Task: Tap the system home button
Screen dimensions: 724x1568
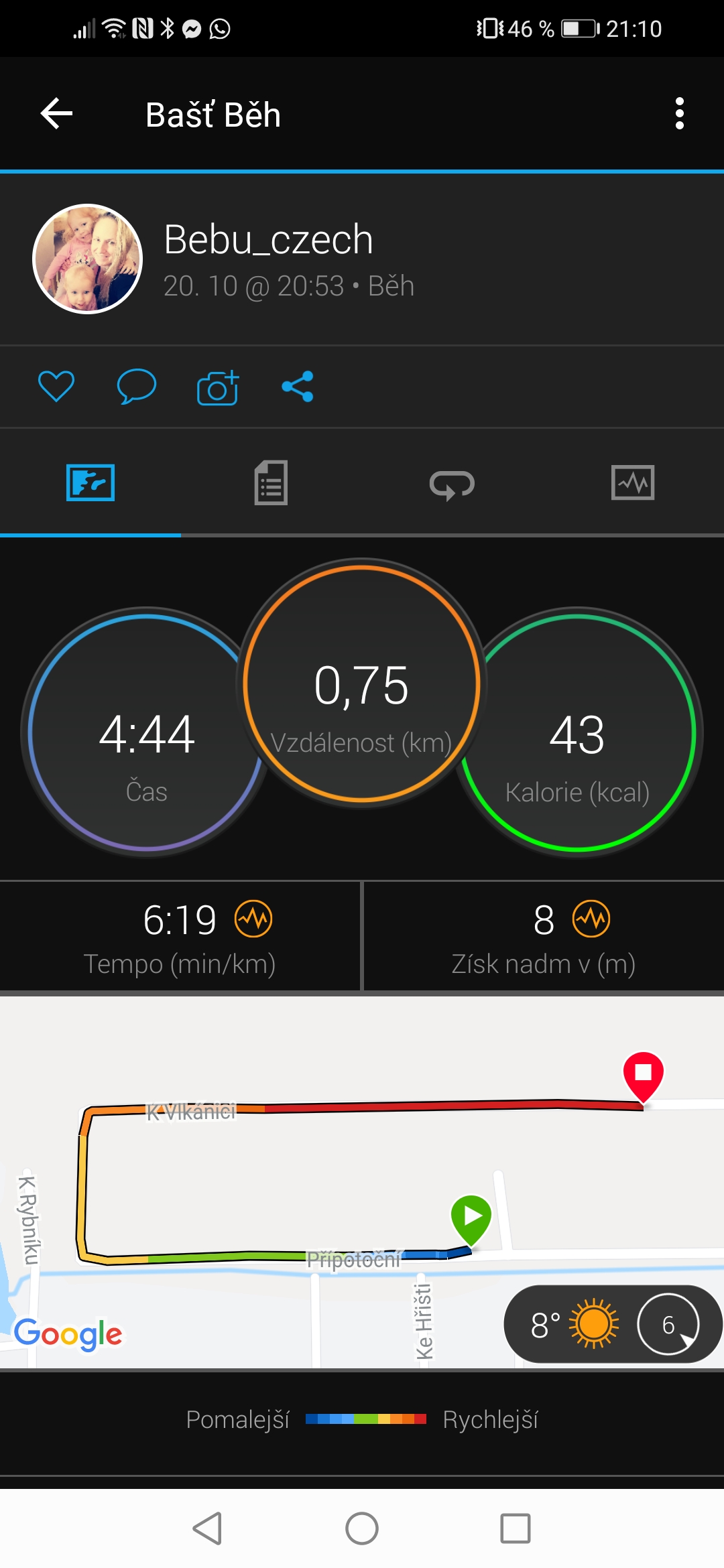Action: pos(362,1528)
